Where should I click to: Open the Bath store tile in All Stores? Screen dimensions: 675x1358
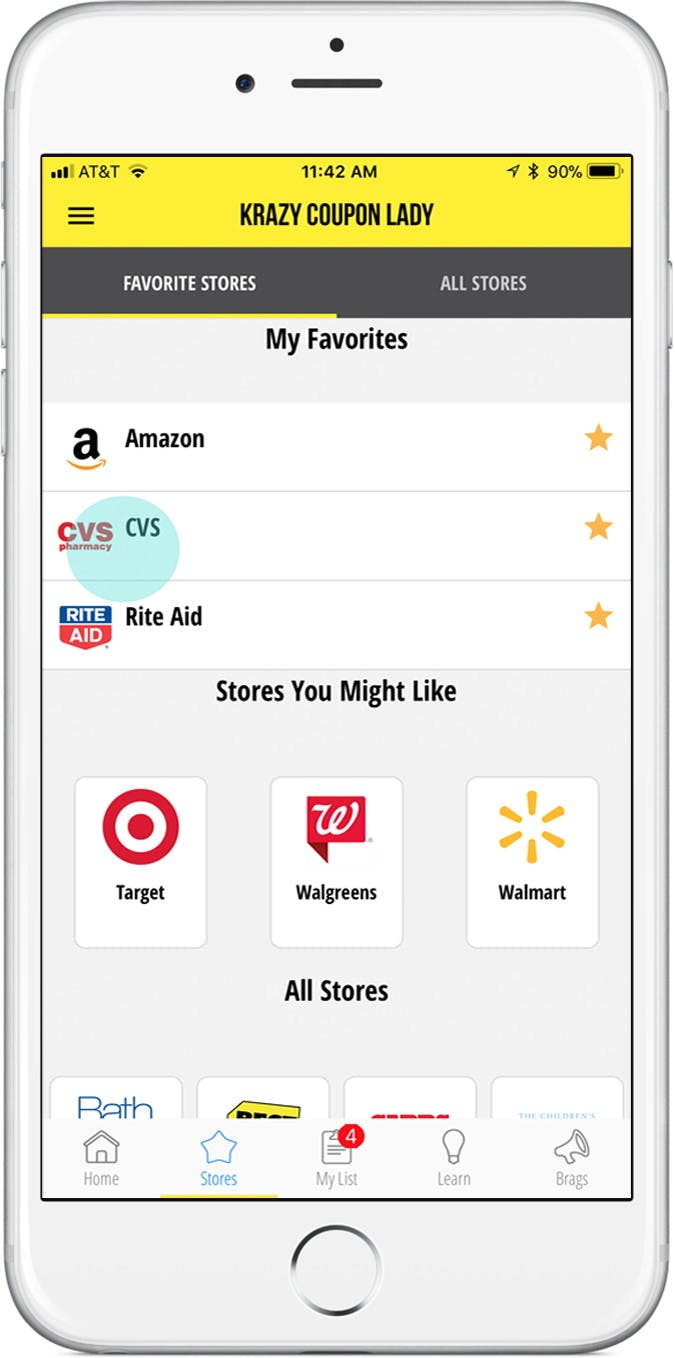[x=116, y=1097]
